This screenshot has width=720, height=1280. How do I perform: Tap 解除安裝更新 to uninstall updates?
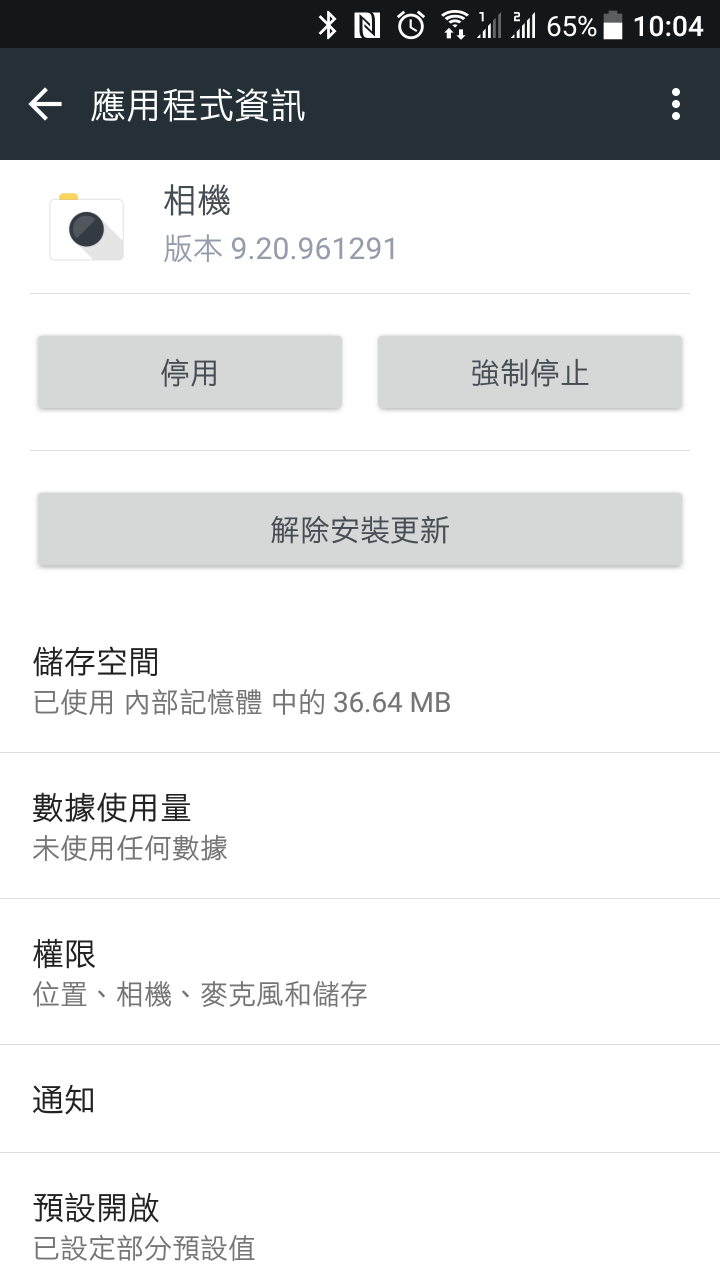[x=360, y=529]
